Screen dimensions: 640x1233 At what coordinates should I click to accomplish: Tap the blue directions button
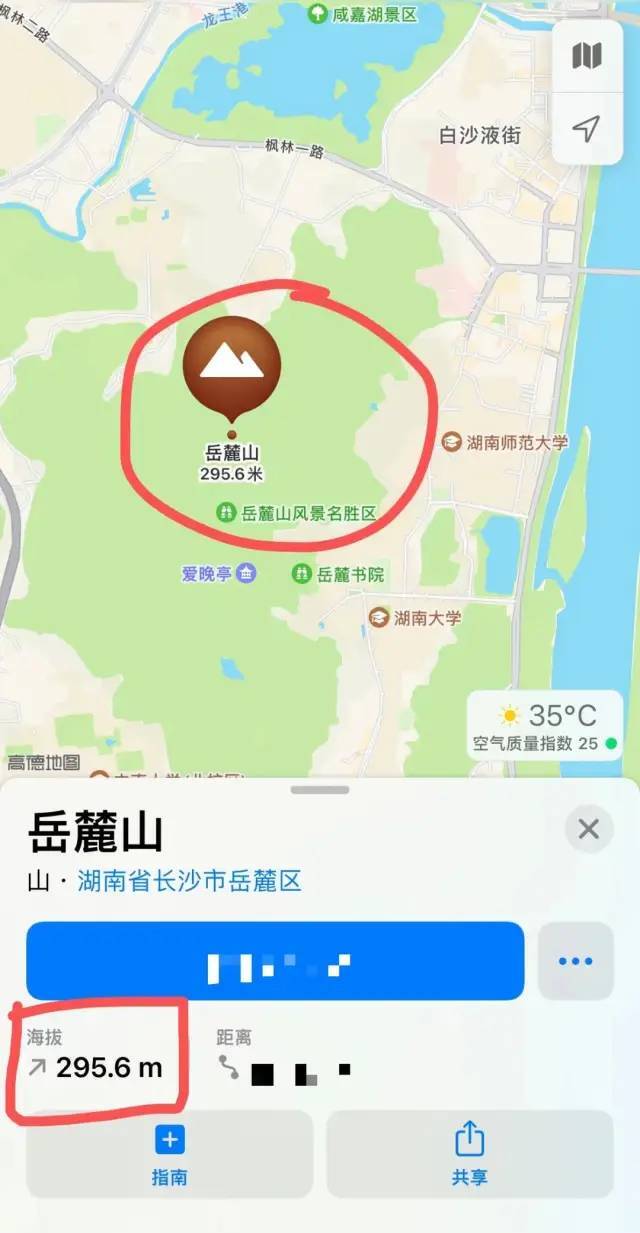[x=275, y=961]
